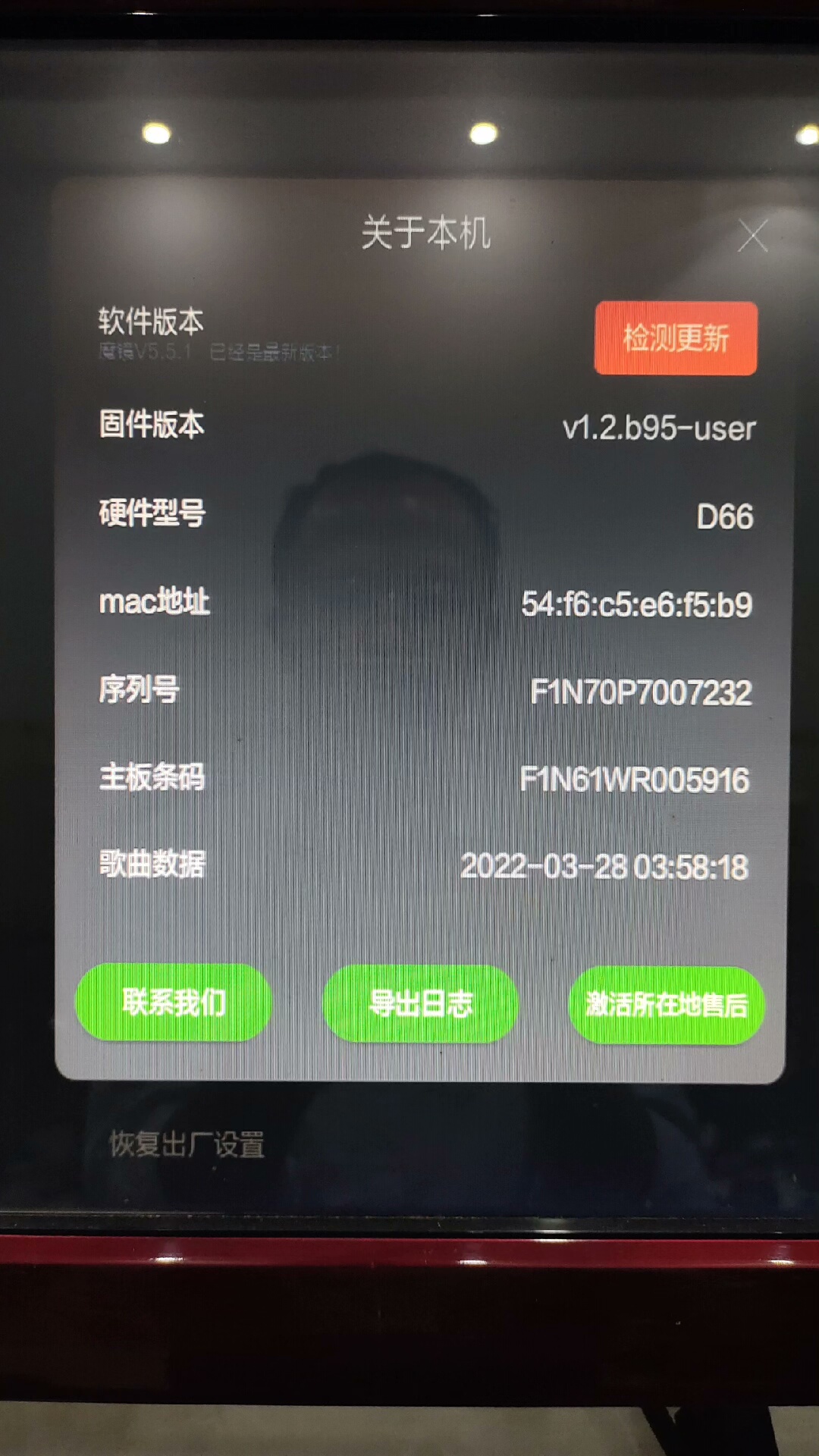Tap the 检测更新 button
This screenshot has height=1456, width=819.
676,338
